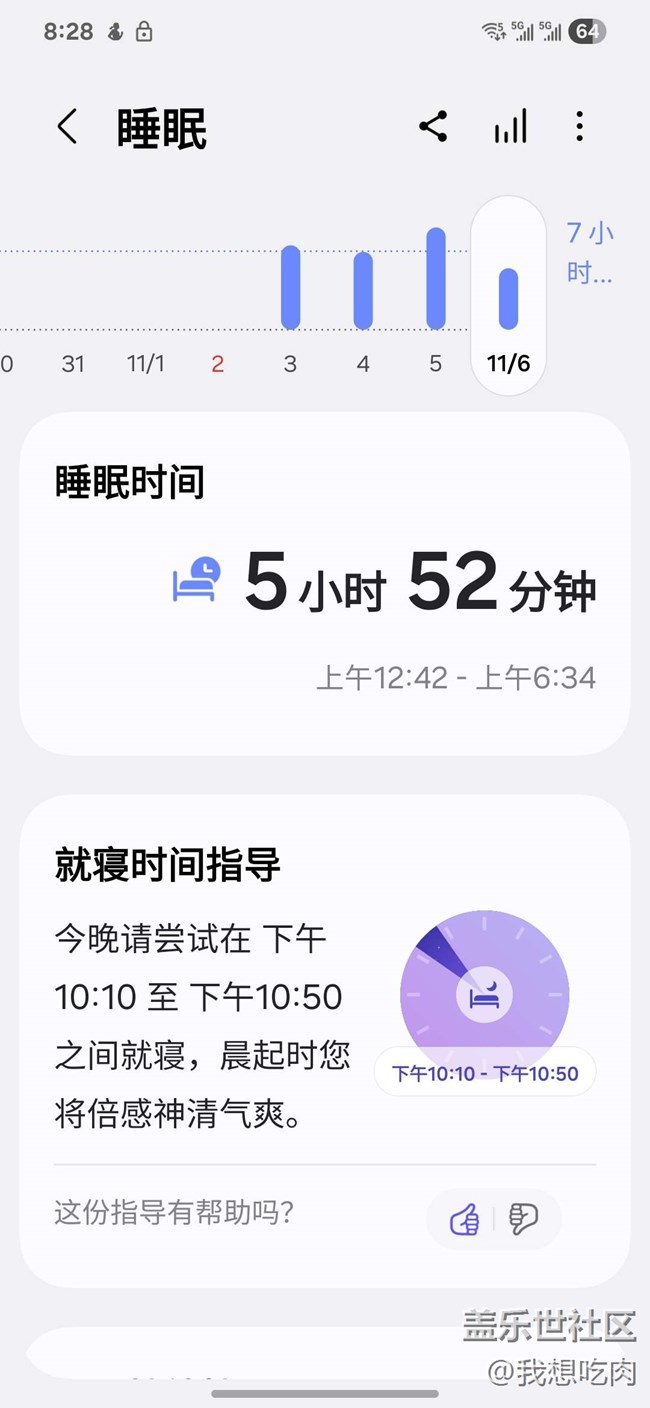This screenshot has width=650, height=1408.
Task: Select the 11/6 sleep bar
Action: 508,298
